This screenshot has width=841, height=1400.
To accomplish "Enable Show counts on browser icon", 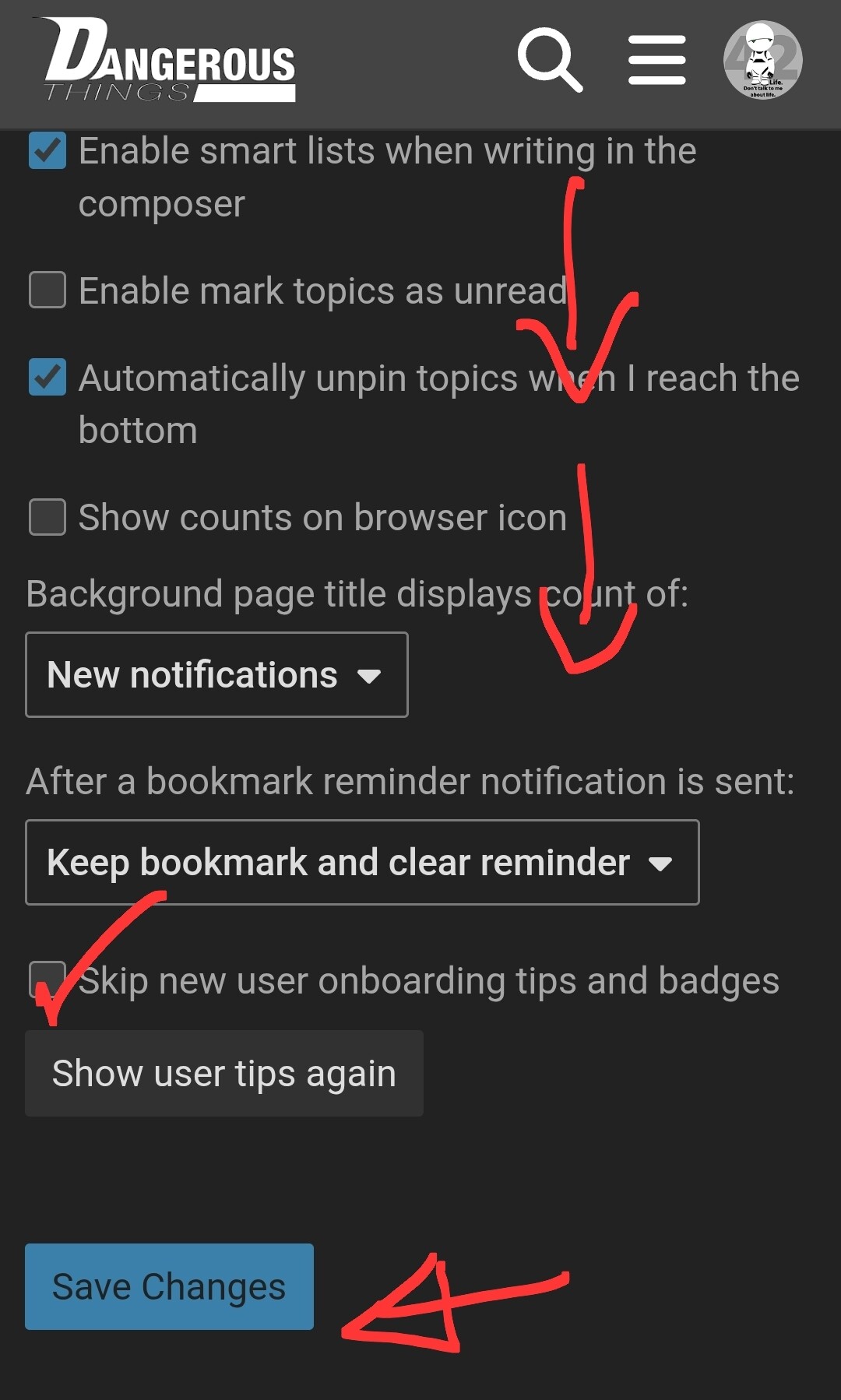I will point(48,517).
